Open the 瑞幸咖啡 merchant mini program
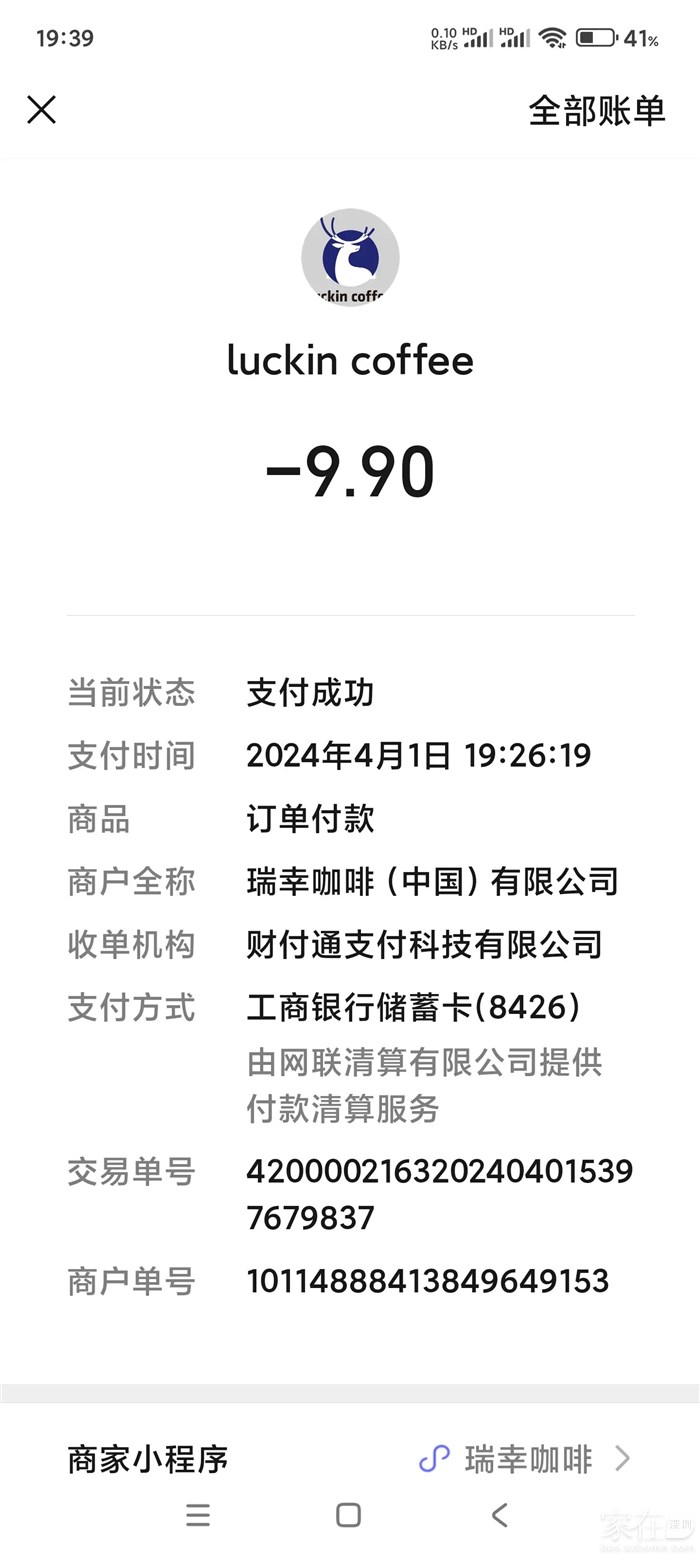This screenshot has height=1555, width=700. pyautogui.click(x=526, y=1459)
